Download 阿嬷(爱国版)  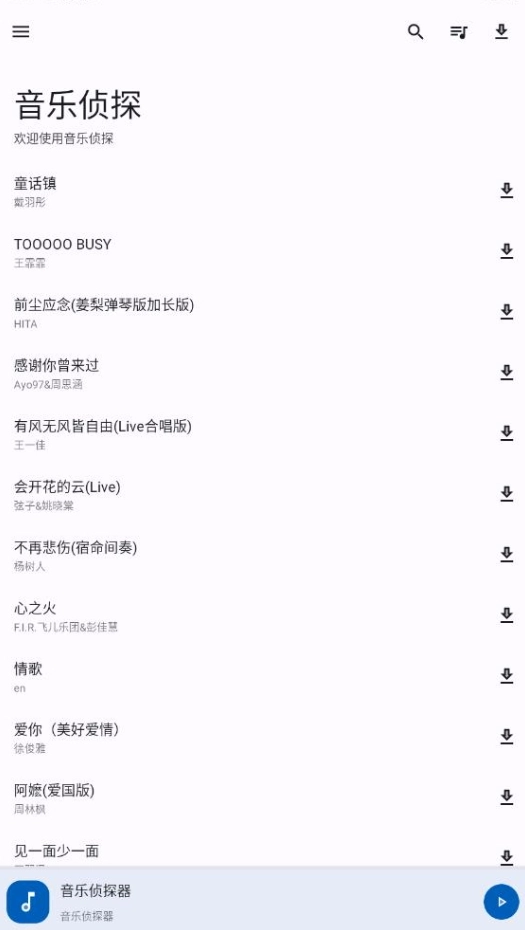point(507,797)
